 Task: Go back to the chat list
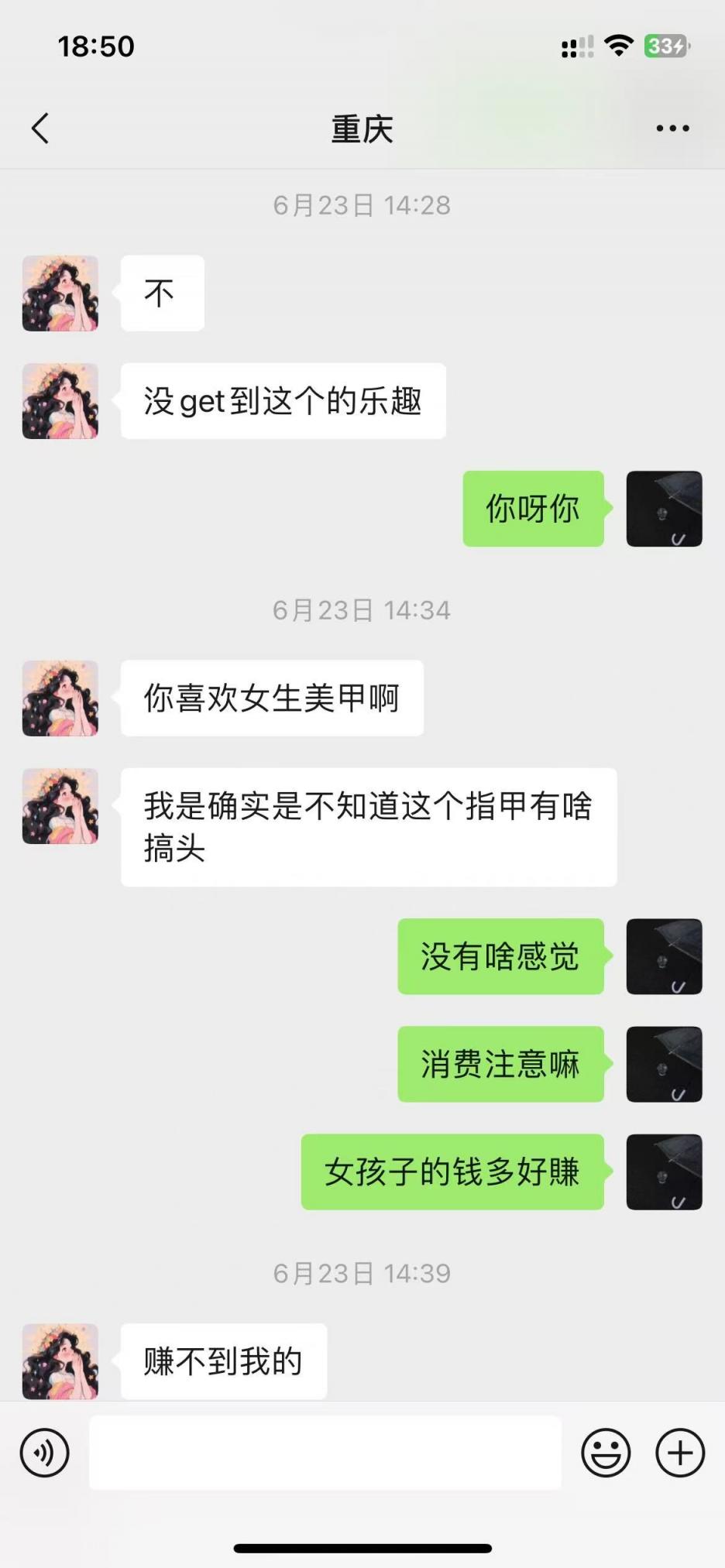coord(40,129)
